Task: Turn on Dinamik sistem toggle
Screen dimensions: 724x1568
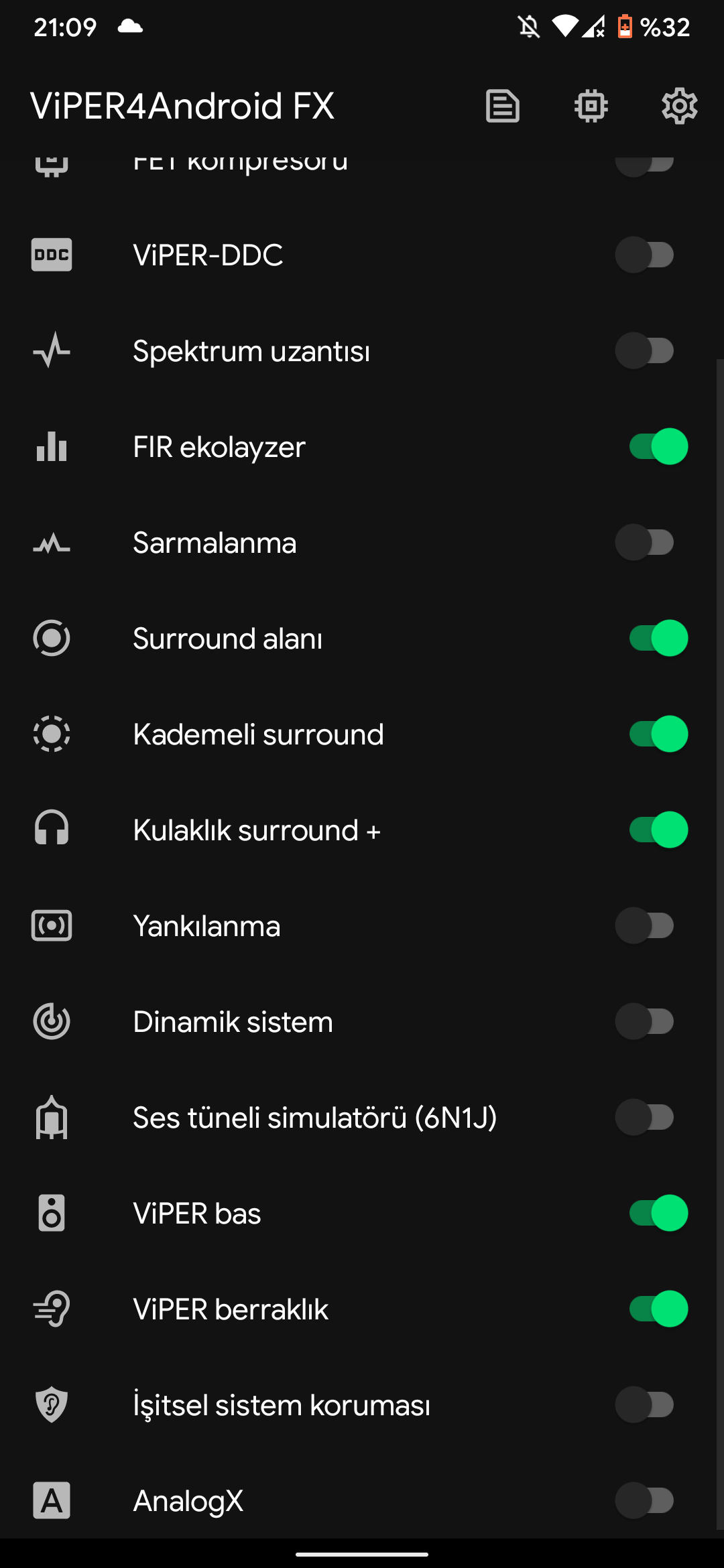Action: [x=645, y=1022]
